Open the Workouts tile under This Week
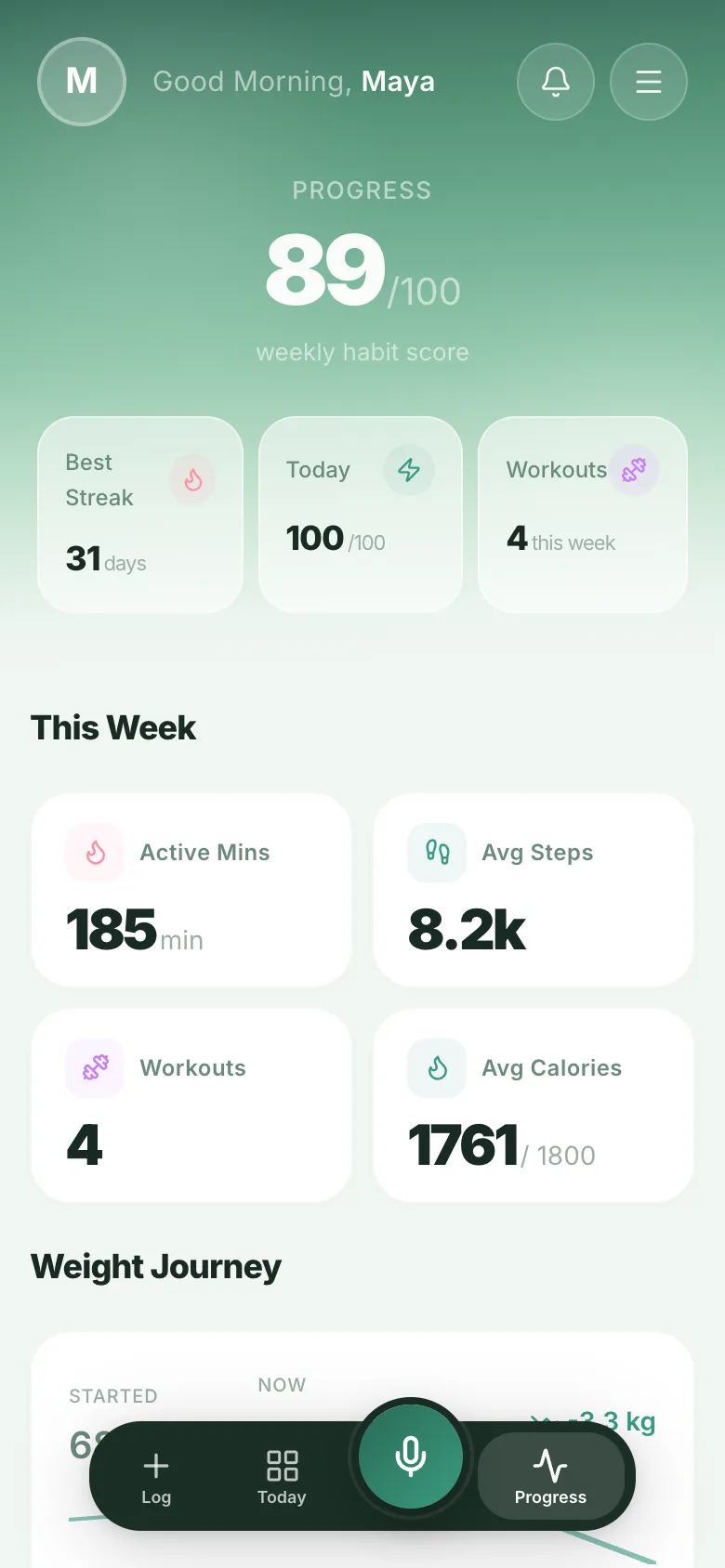This screenshot has height=1568, width=725. [x=191, y=1105]
